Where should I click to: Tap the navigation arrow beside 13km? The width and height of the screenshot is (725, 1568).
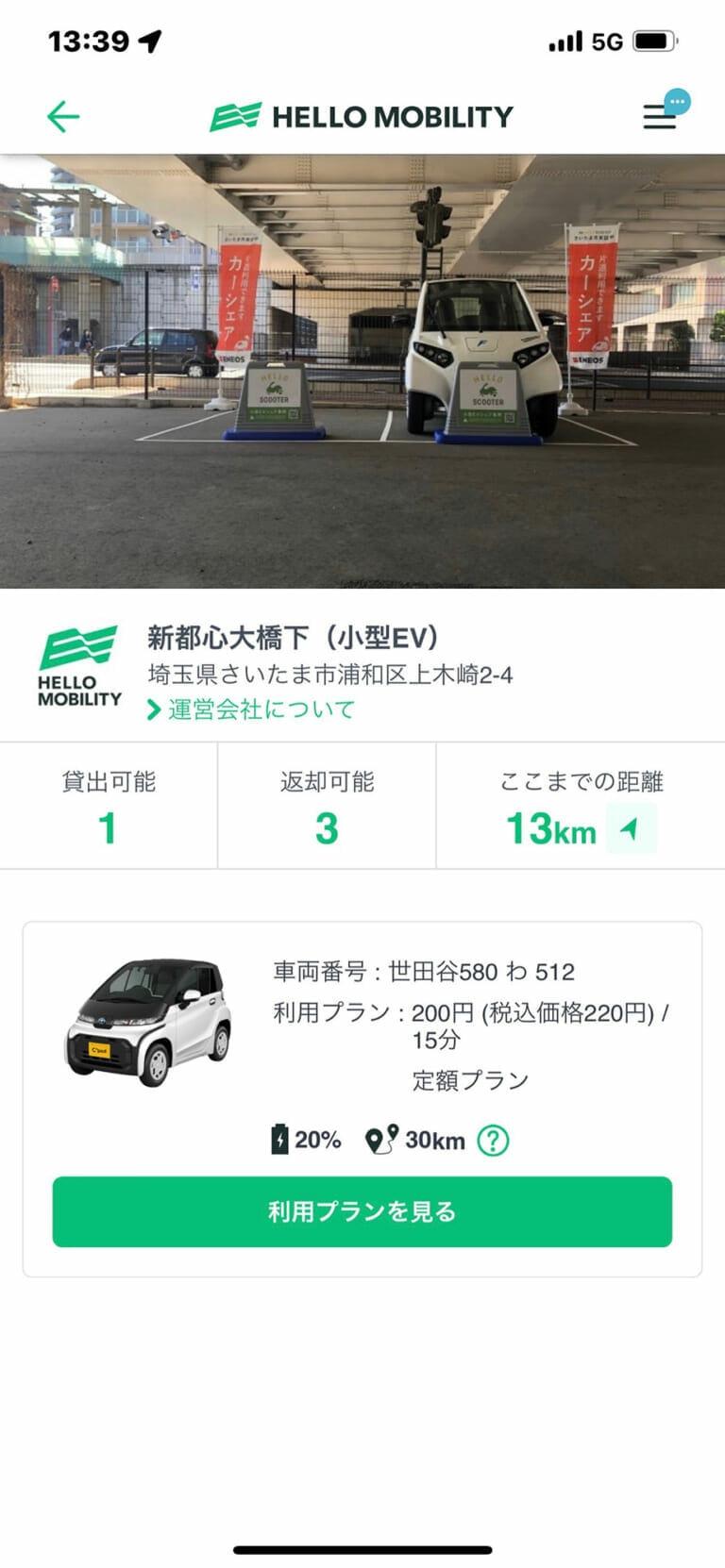click(x=631, y=830)
